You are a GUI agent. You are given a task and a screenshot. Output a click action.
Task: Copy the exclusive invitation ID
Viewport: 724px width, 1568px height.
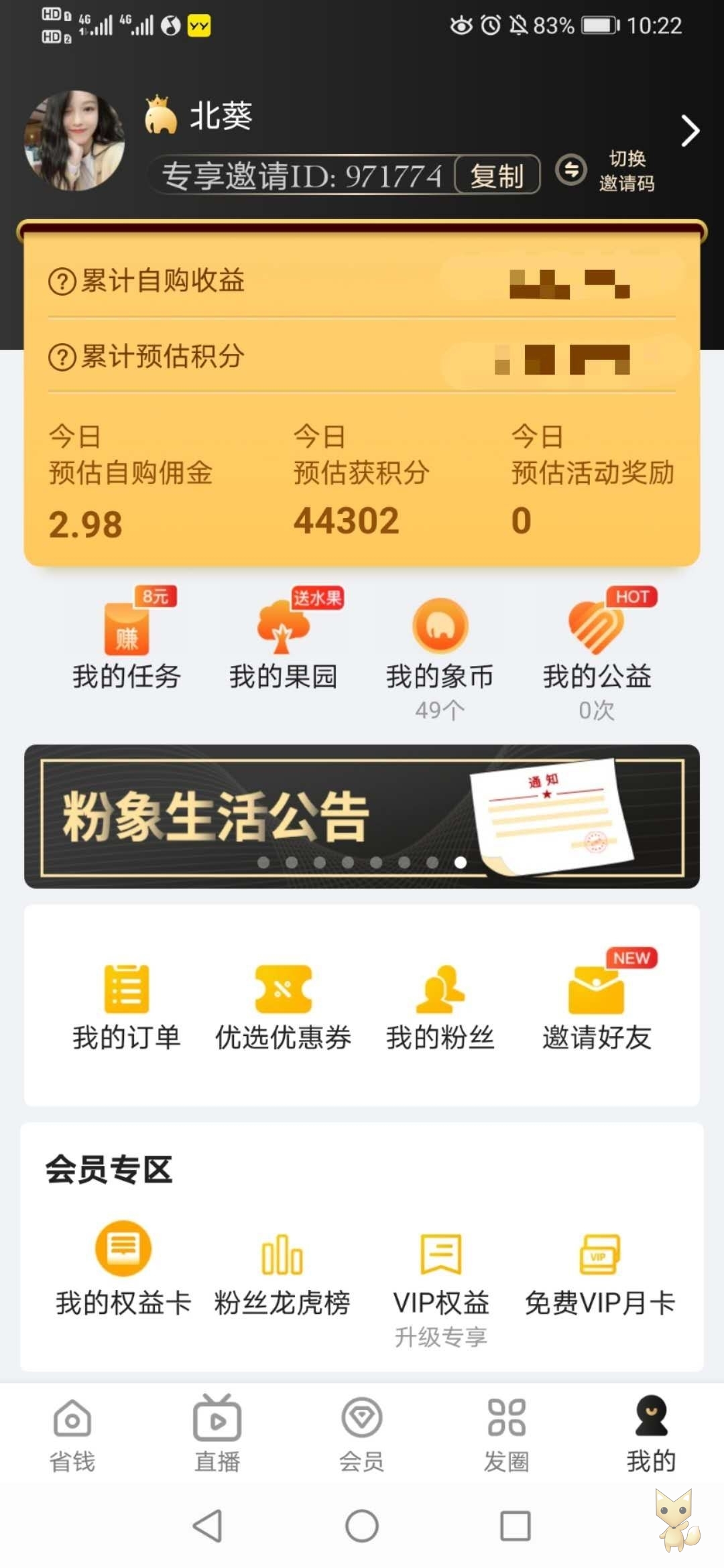pos(497,176)
